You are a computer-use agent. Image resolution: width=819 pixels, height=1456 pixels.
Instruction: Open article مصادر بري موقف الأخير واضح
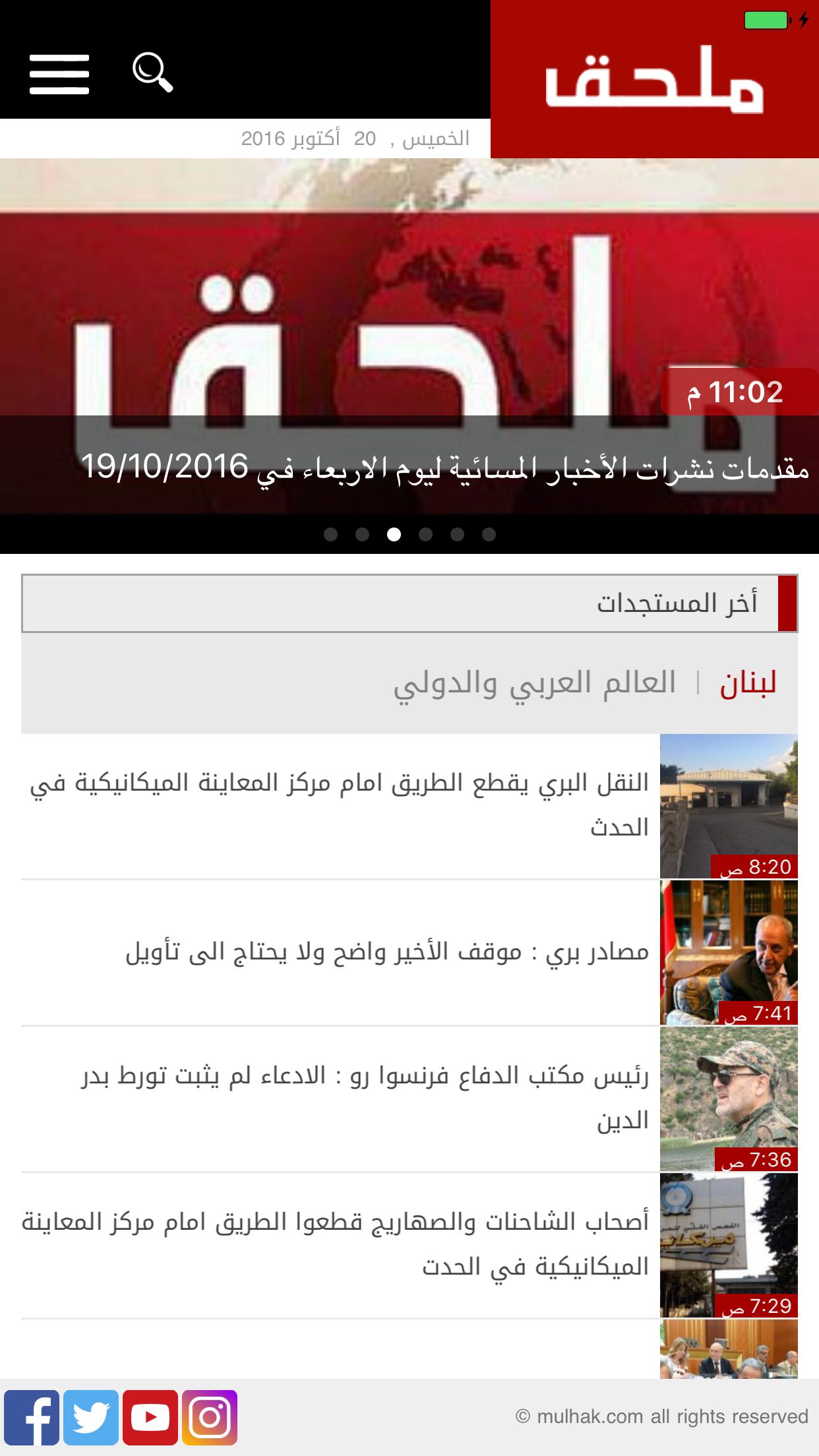[x=409, y=952]
